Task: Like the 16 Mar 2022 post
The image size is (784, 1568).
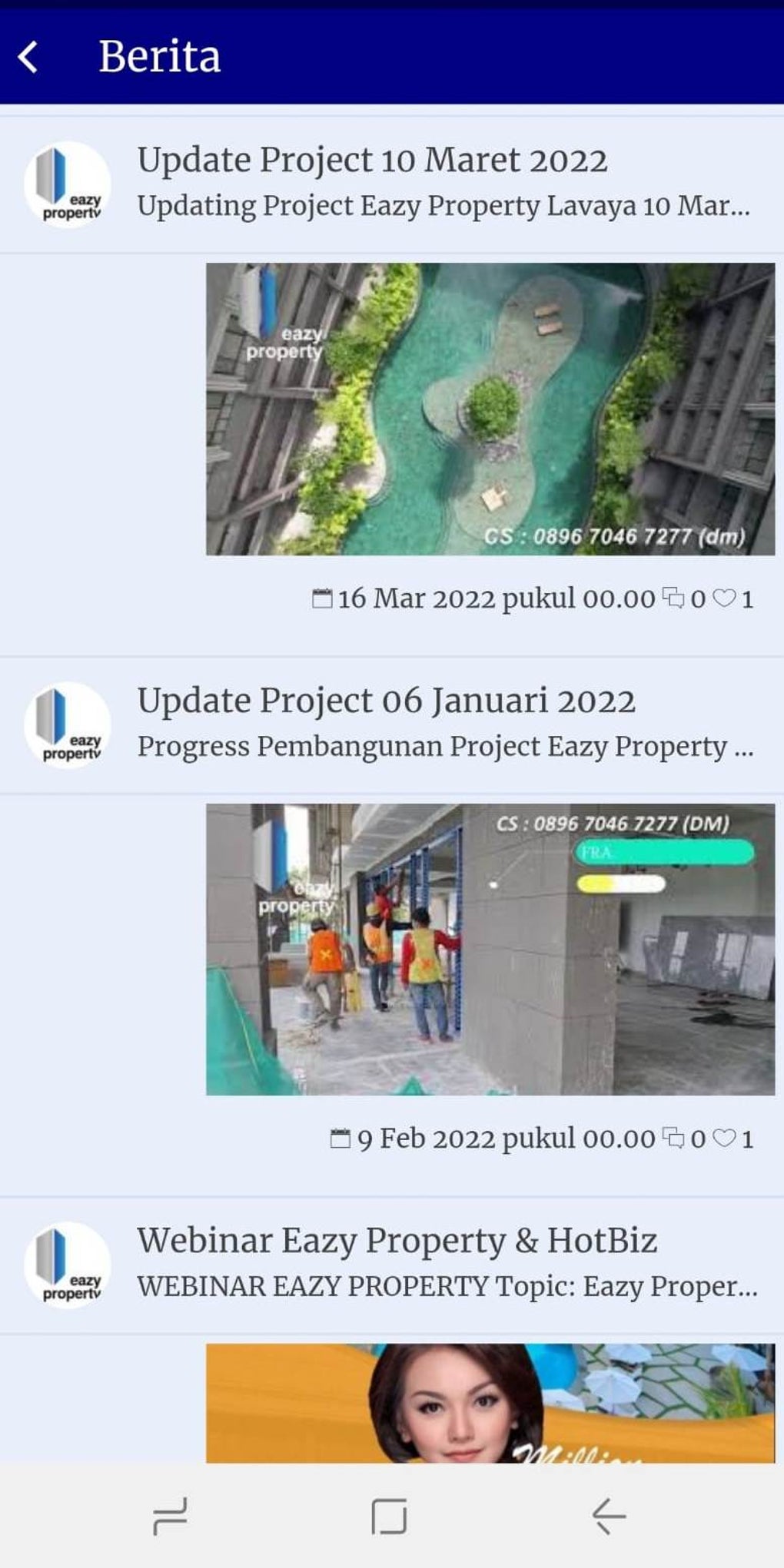Action: point(725,598)
